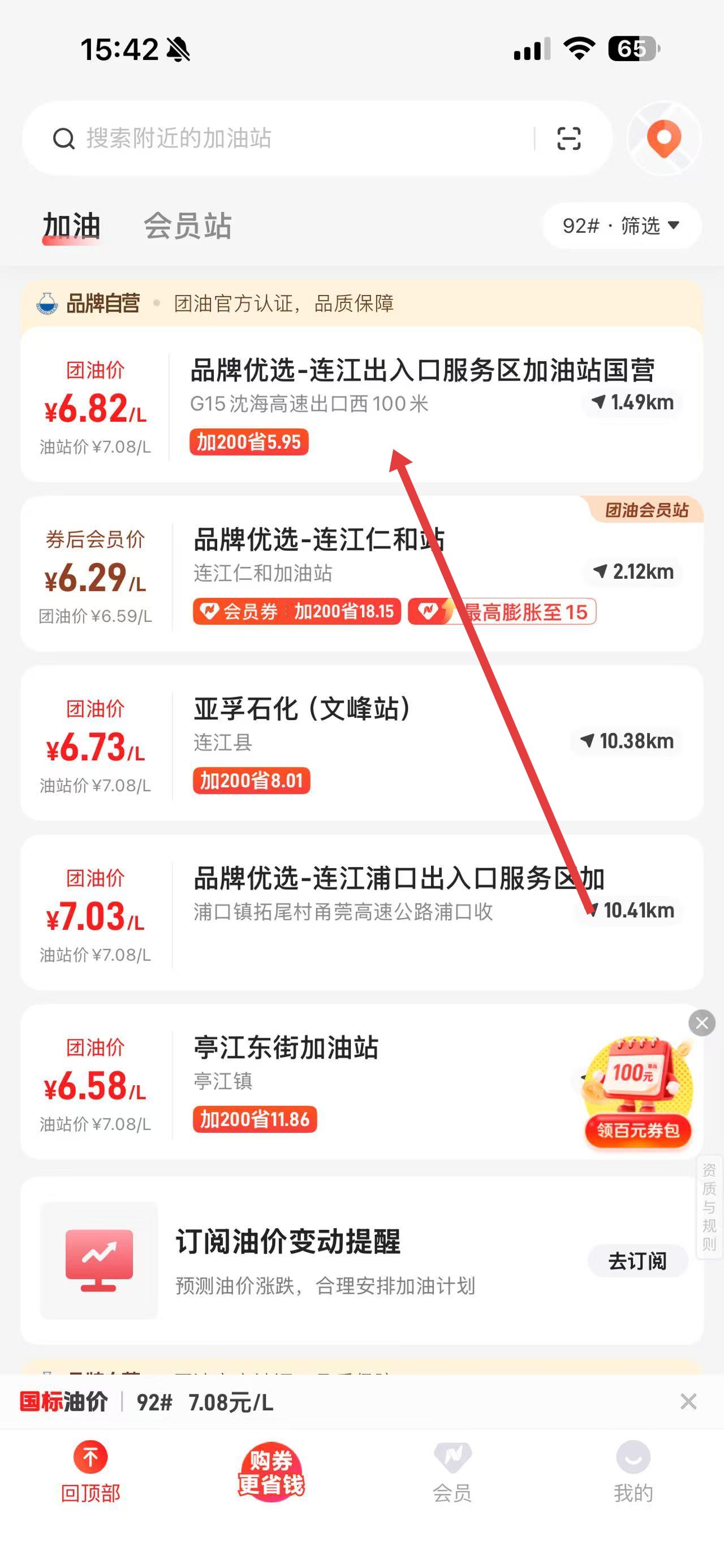The height and width of the screenshot is (1568, 724).
Task: Open 资质与规则 side link
Action: [x=709, y=1206]
